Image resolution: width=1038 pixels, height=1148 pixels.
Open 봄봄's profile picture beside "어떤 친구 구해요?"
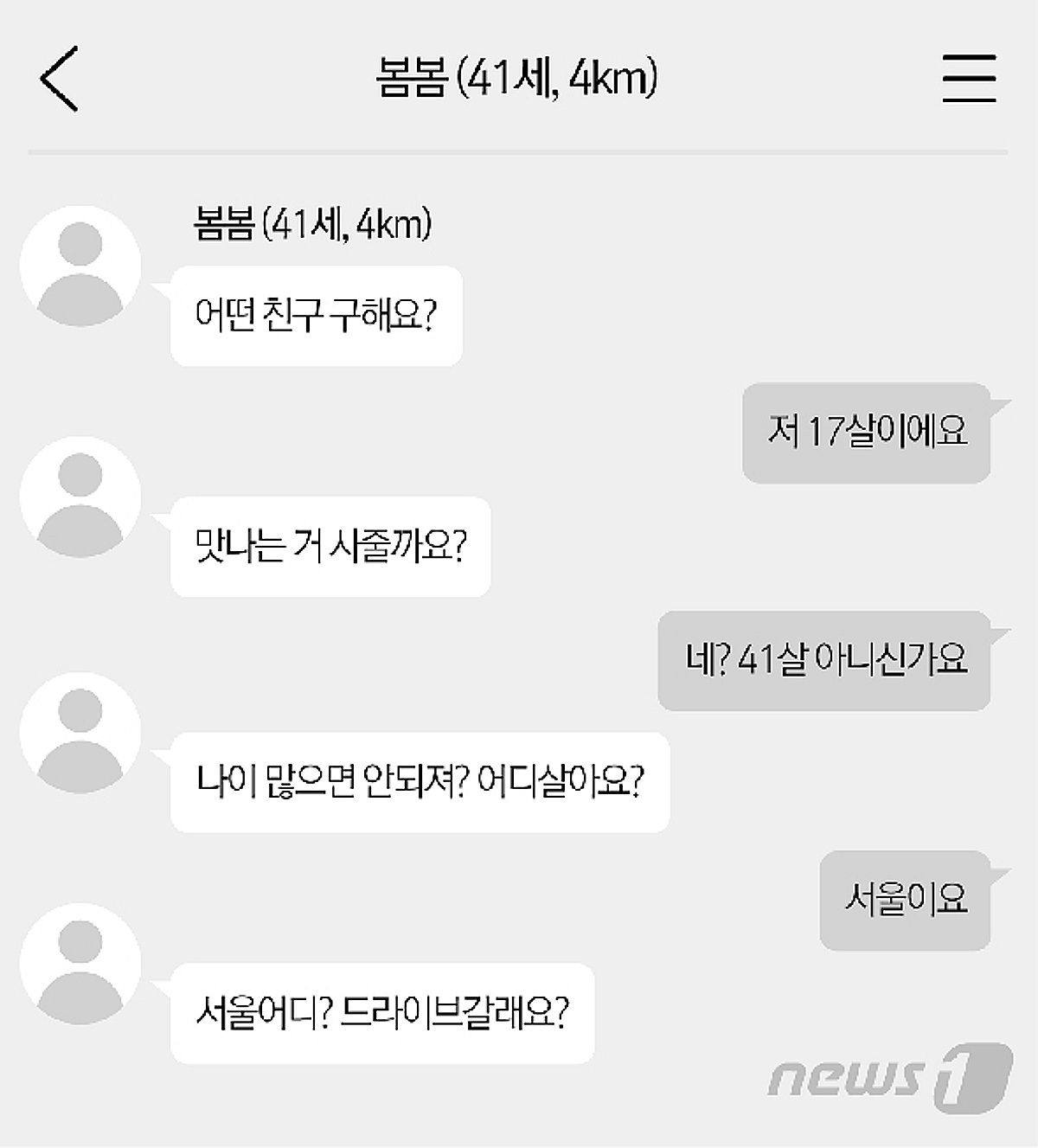[80, 266]
